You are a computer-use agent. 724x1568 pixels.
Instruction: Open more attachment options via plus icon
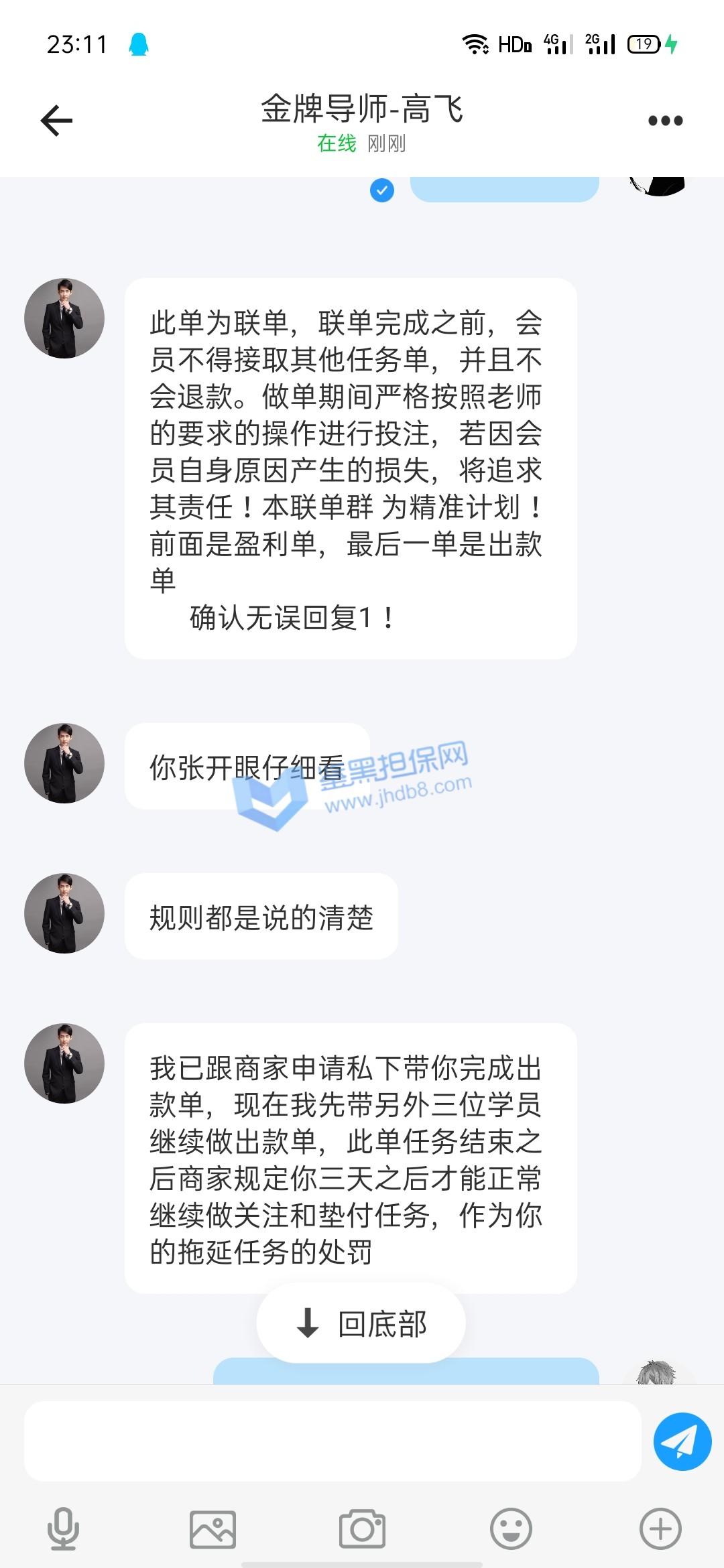660,1529
